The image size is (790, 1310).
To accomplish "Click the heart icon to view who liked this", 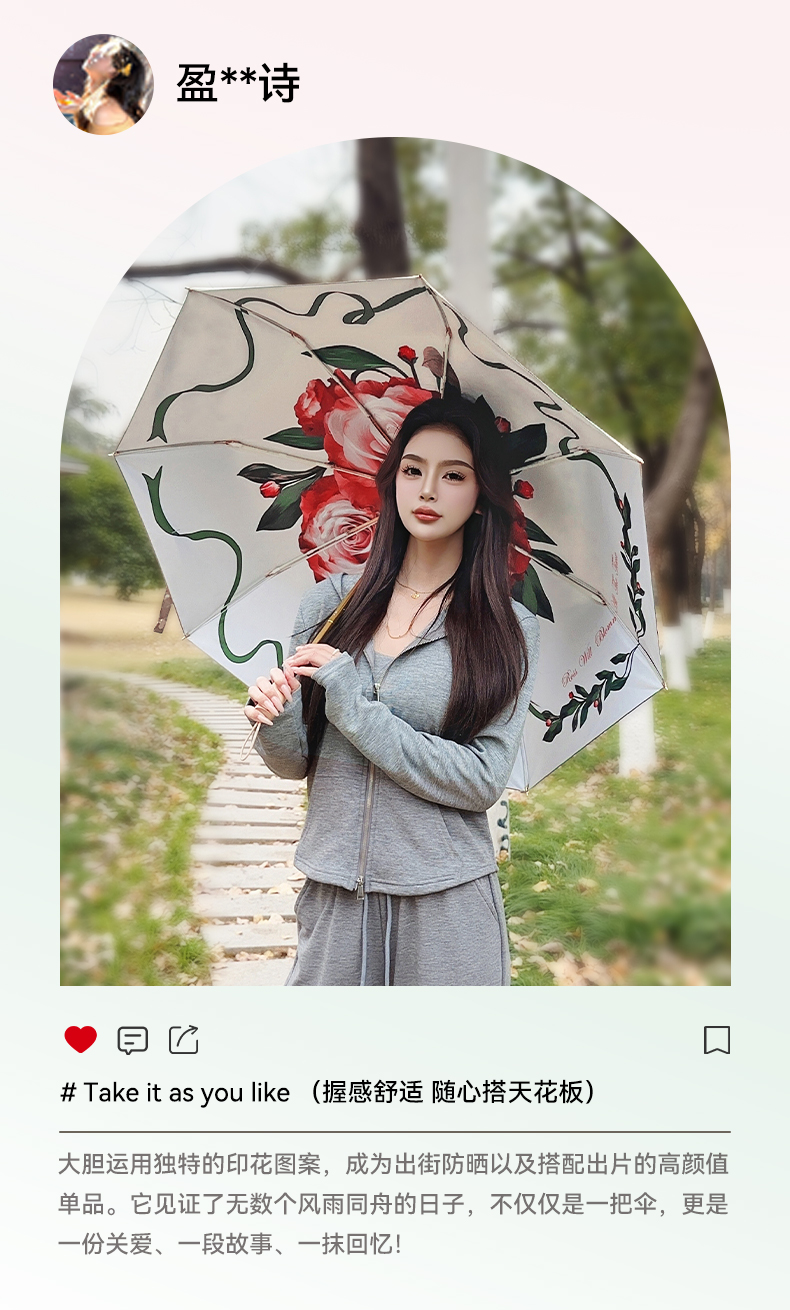I will (x=80, y=1040).
